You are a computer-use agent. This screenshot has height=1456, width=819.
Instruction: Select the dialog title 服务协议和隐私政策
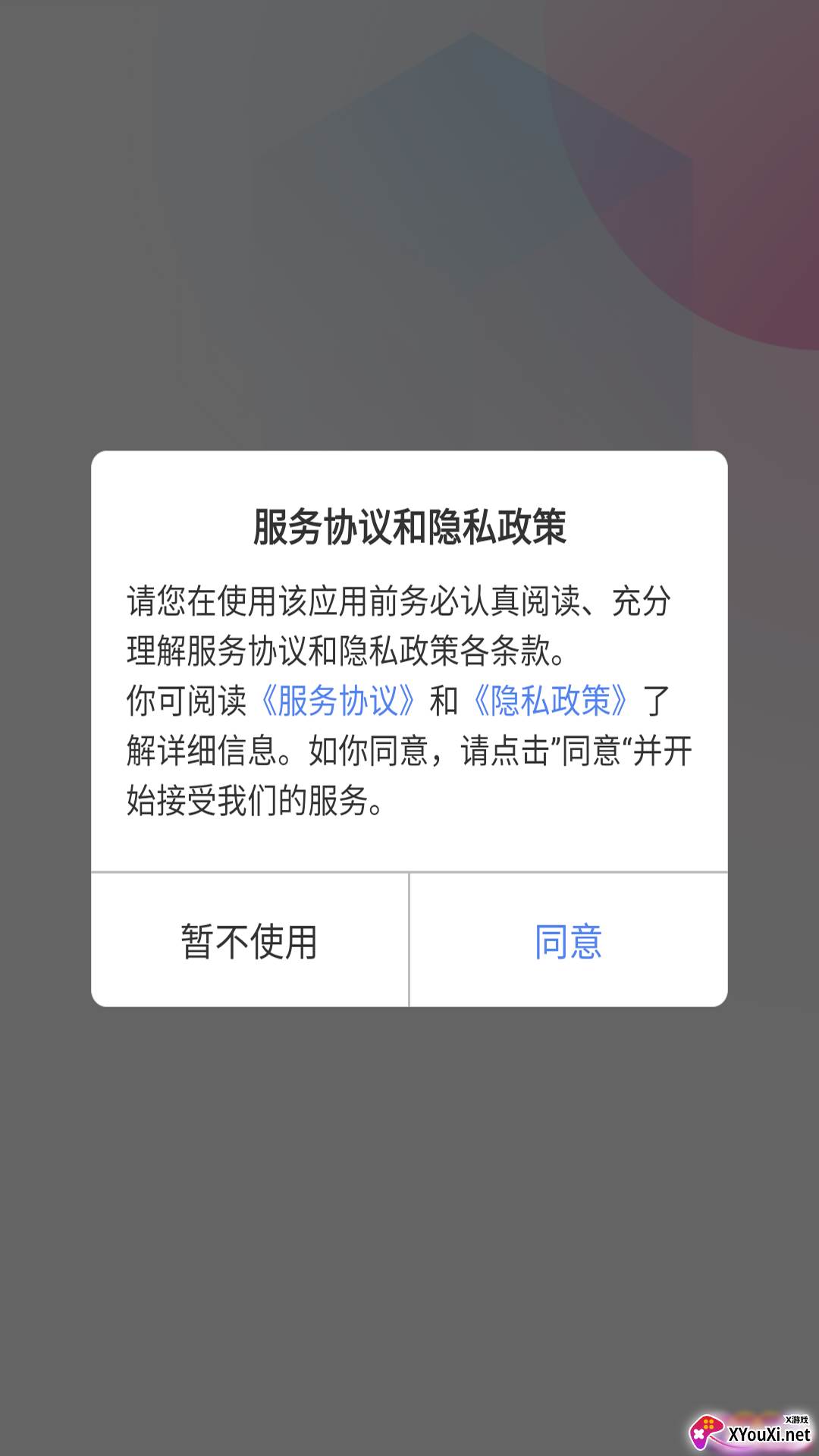tap(409, 525)
